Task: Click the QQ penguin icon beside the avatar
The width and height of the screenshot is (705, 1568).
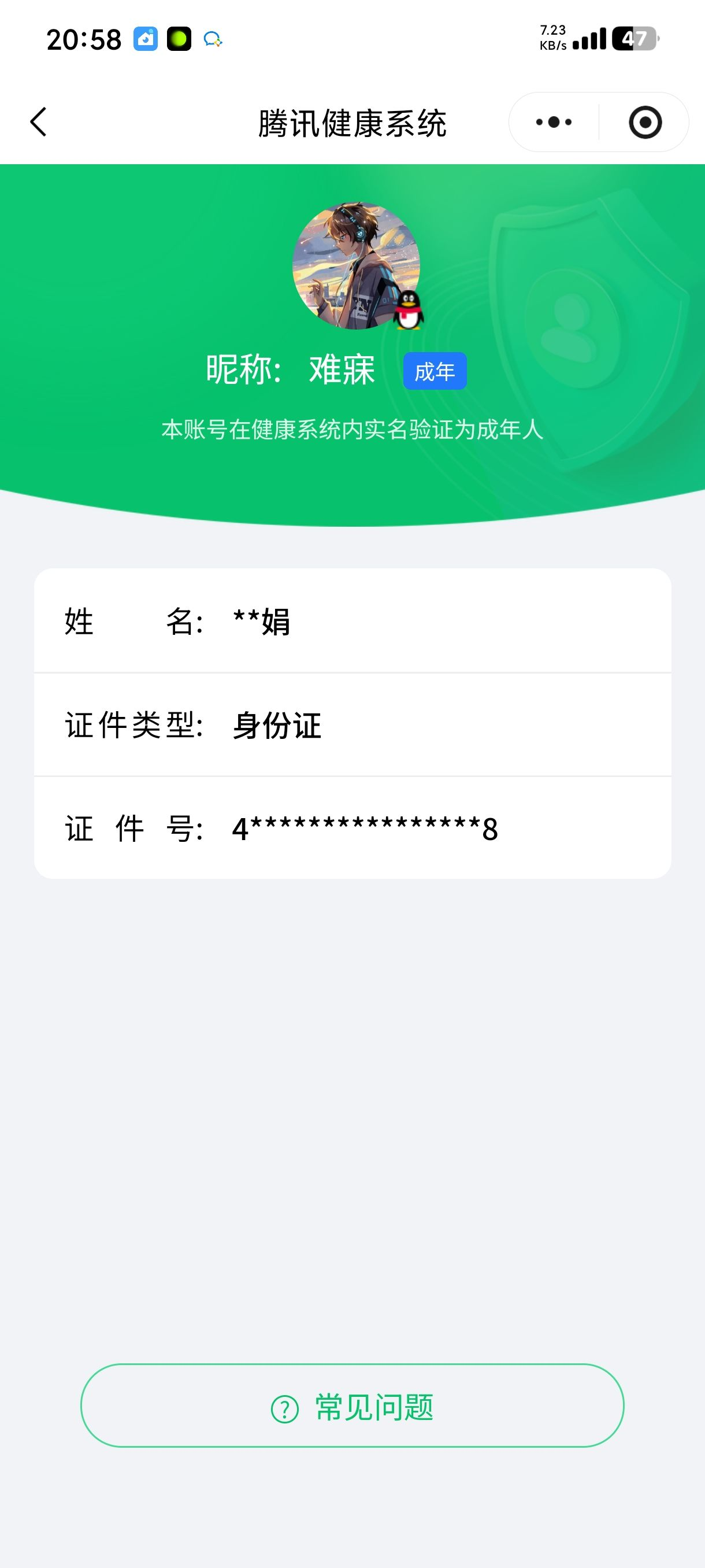Action: pyautogui.click(x=409, y=312)
